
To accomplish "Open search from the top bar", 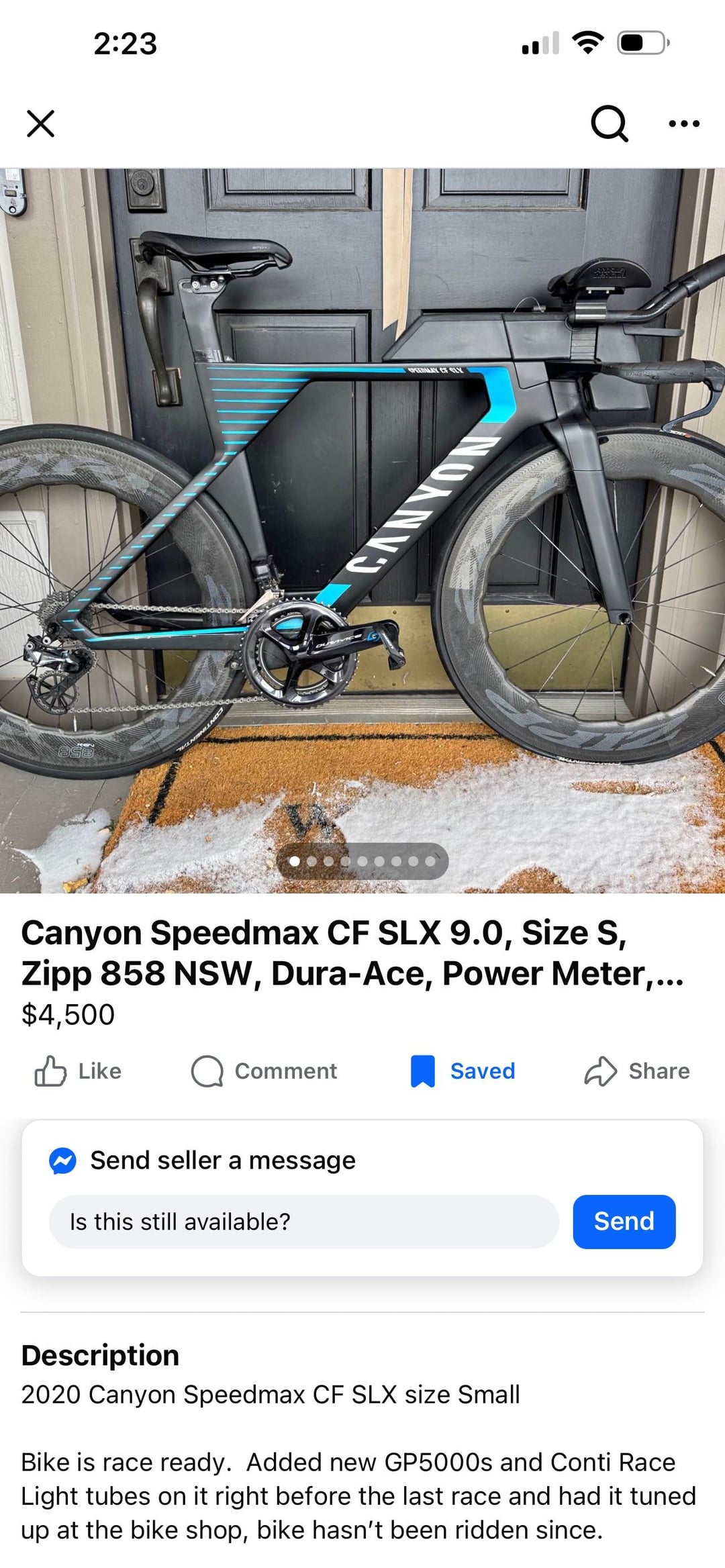I will coord(609,124).
